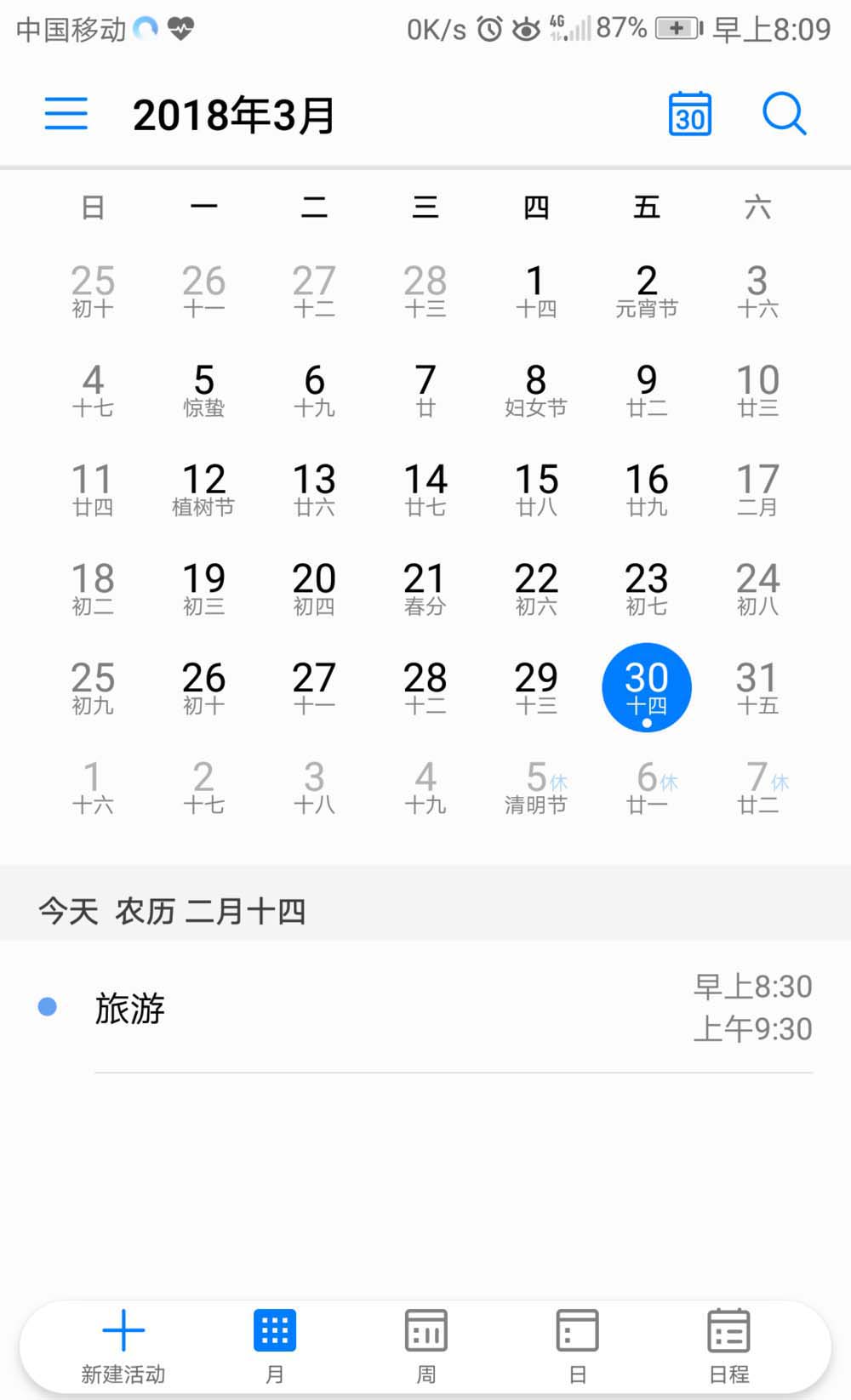Viewport: 851px width, 1400px height.
Task: Select March 5 惊蛰
Action: [203, 390]
